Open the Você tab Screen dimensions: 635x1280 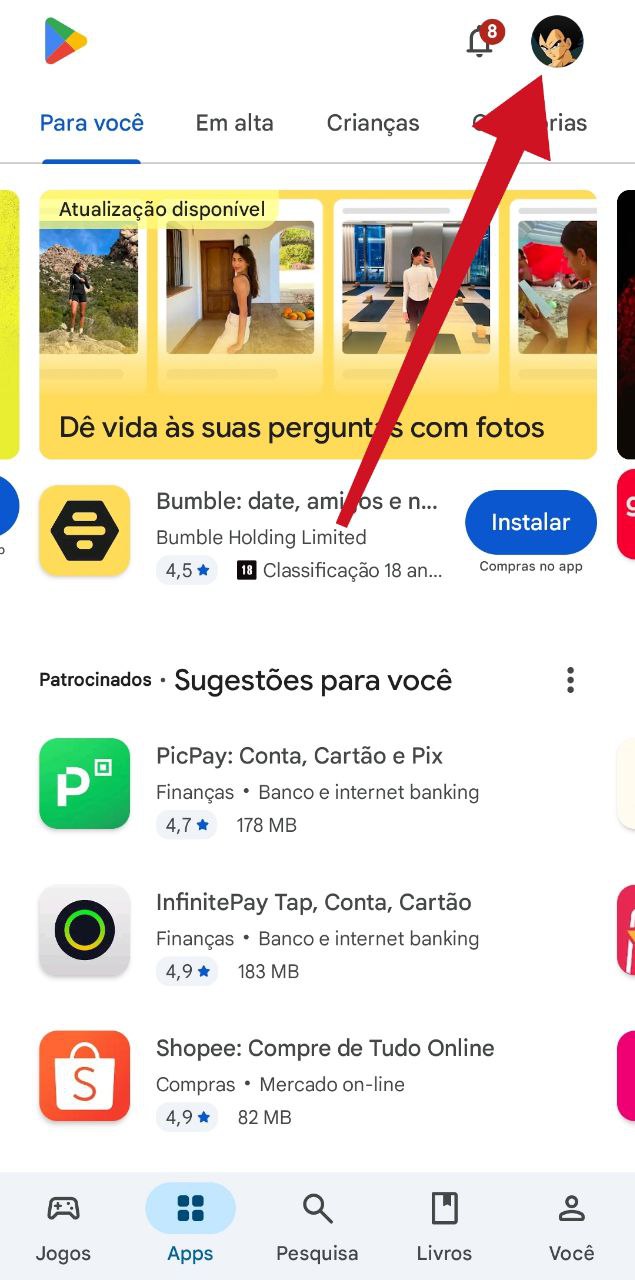click(x=571, y=1226)
